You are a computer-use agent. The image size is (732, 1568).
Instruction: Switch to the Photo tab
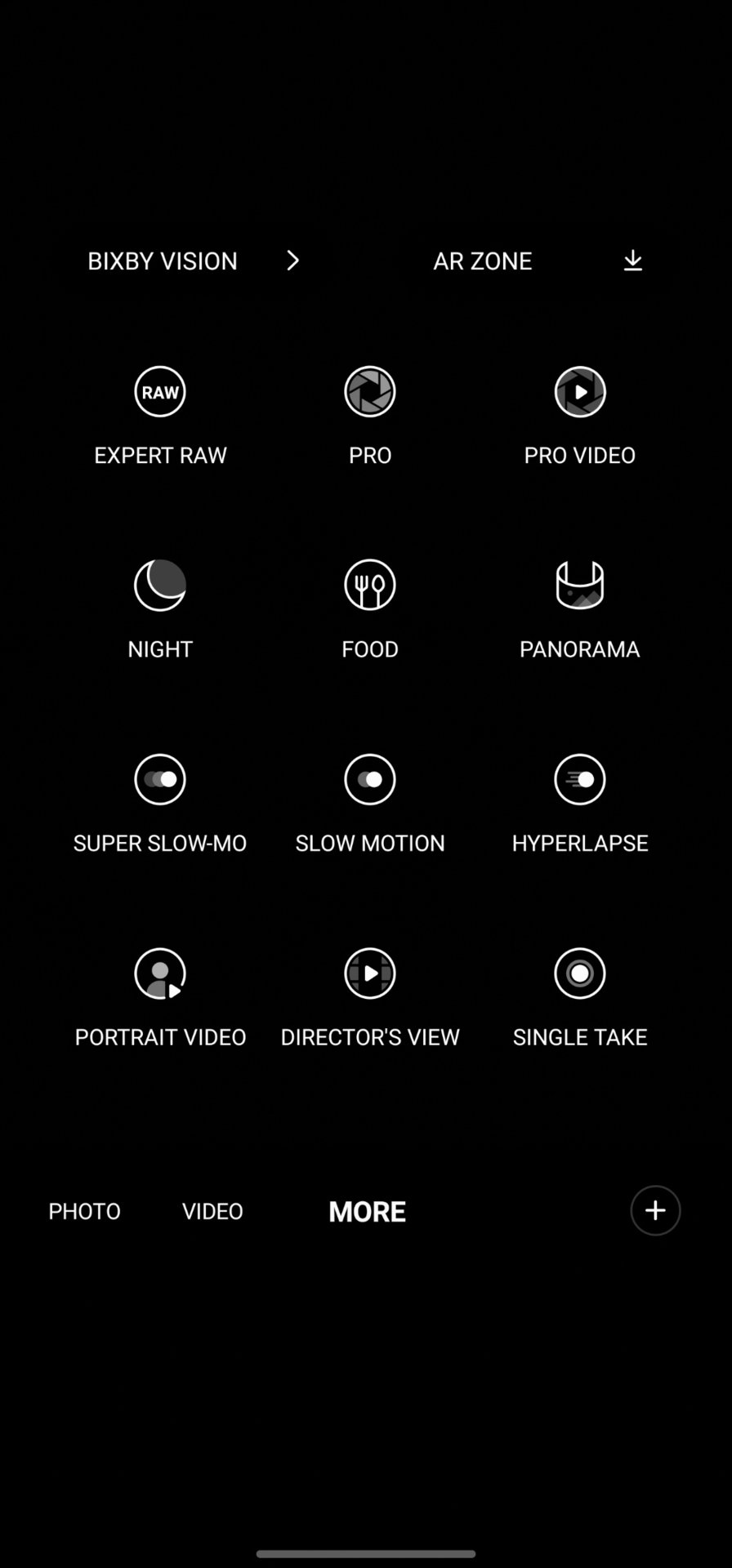[84, 1211]
